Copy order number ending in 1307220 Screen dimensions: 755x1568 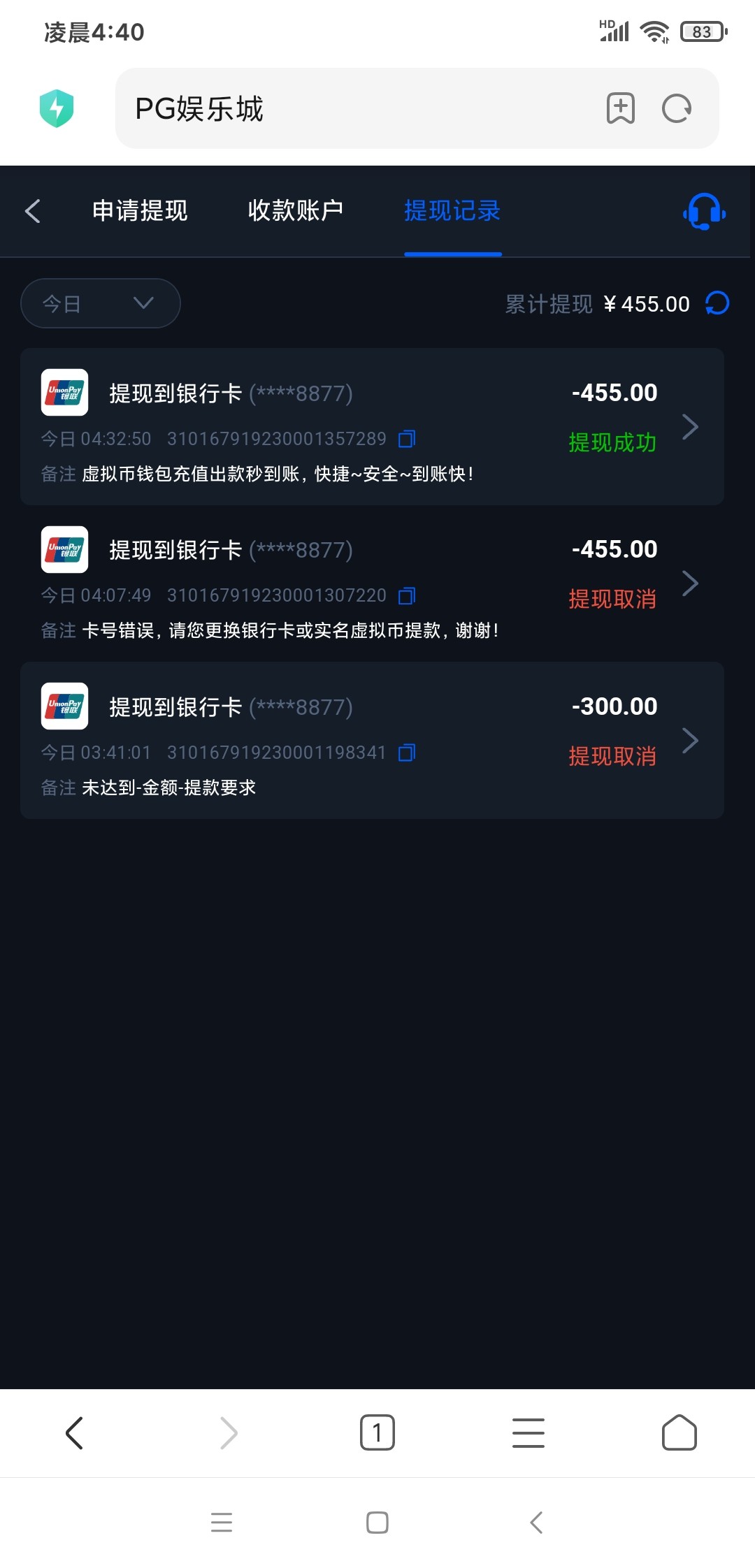(407, 595)
